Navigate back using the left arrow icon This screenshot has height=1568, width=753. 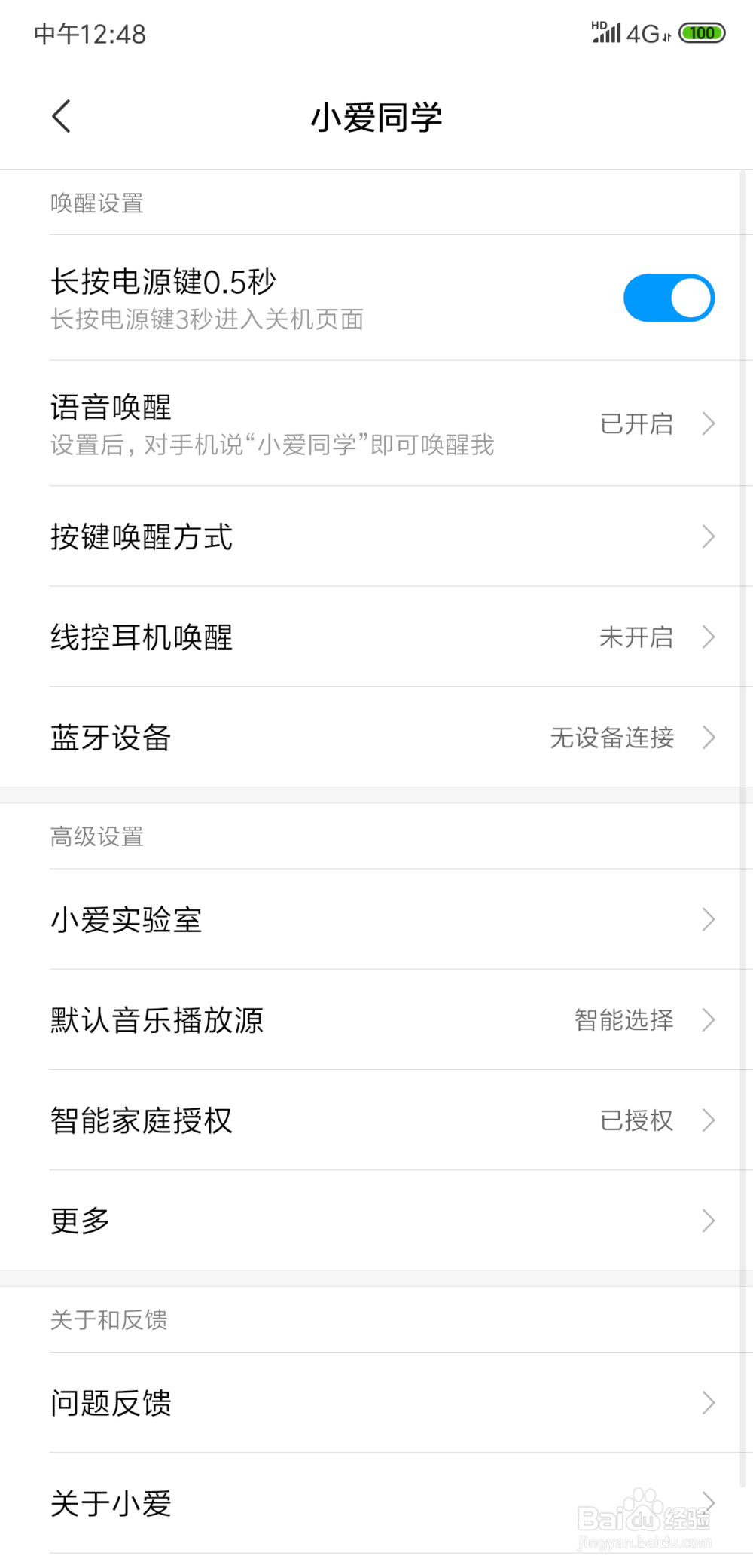click(x=62, y=115)
